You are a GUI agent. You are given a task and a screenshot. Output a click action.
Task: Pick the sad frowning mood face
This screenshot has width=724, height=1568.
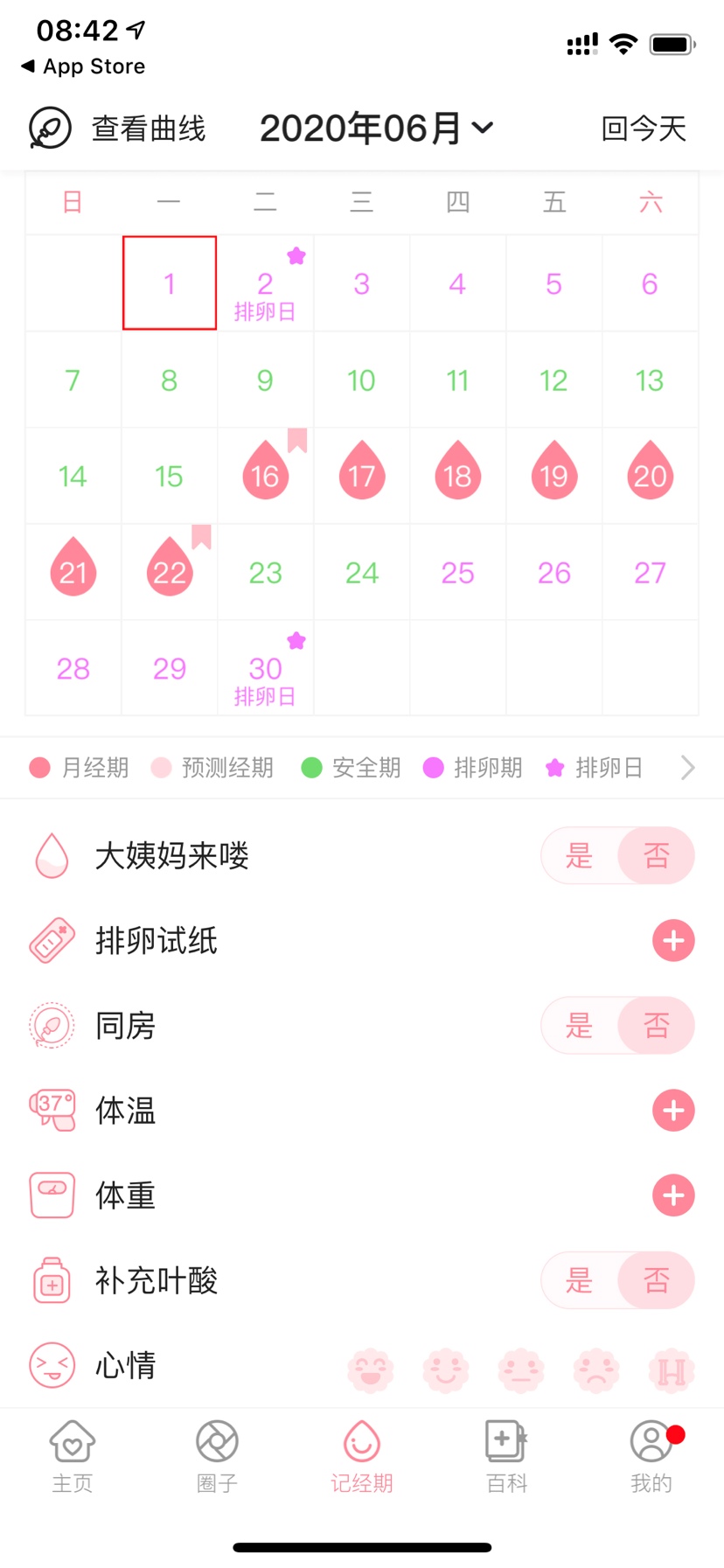pos(596,1369)
